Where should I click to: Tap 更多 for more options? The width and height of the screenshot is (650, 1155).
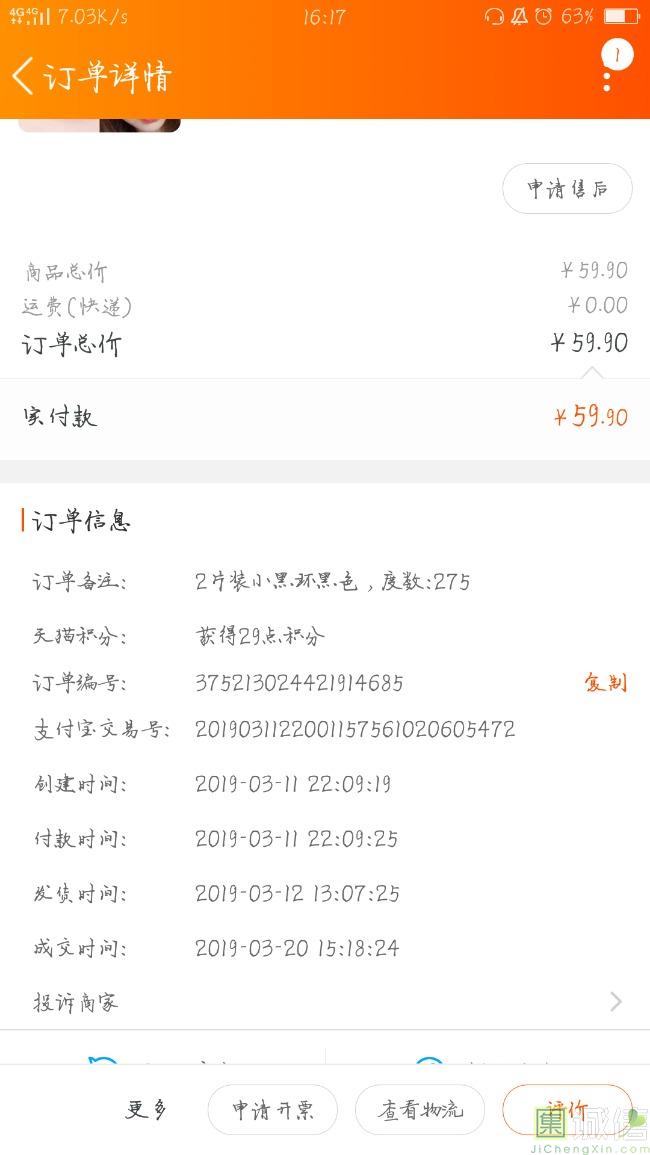pos(146,1109)
